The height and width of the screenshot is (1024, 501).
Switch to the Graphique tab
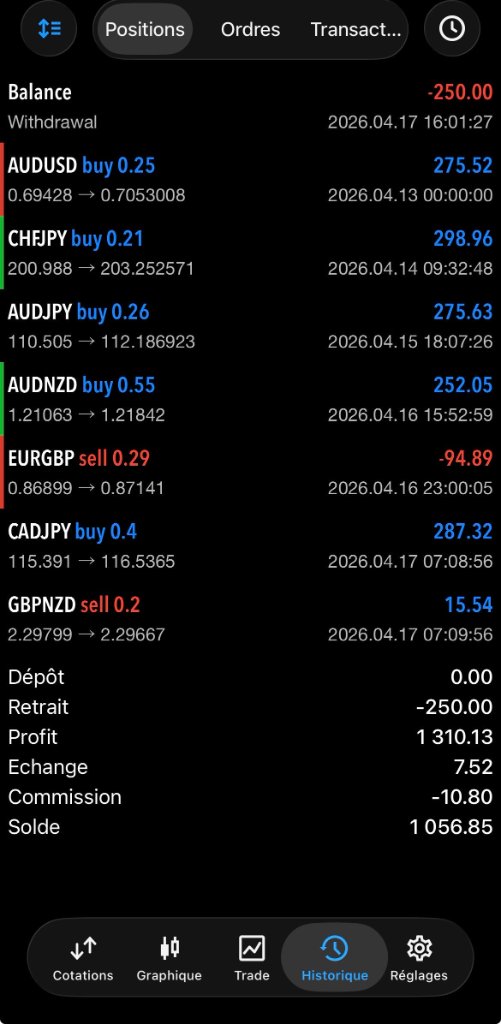point(169,957)
